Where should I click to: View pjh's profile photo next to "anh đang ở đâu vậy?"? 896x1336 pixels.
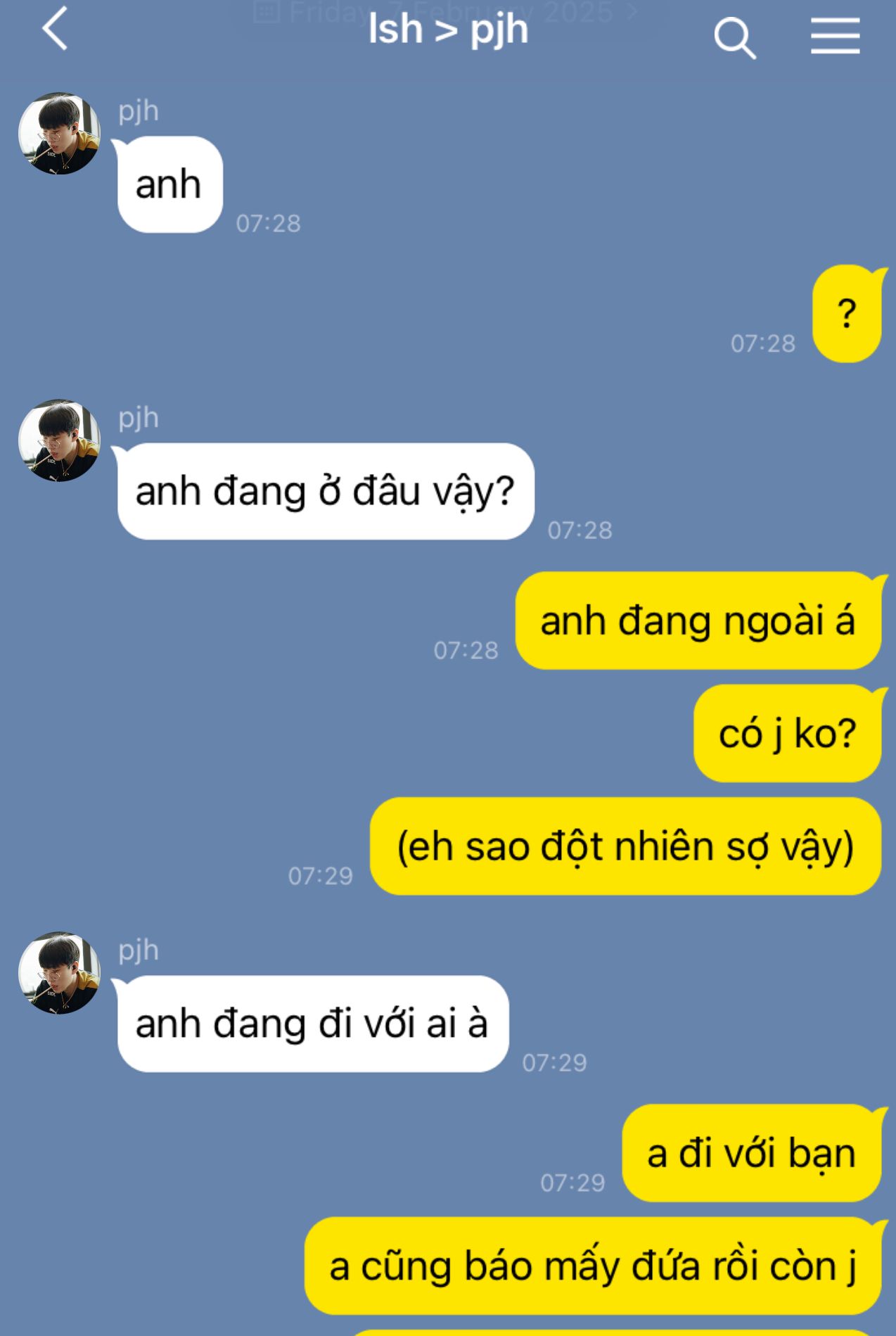[59, 440]
